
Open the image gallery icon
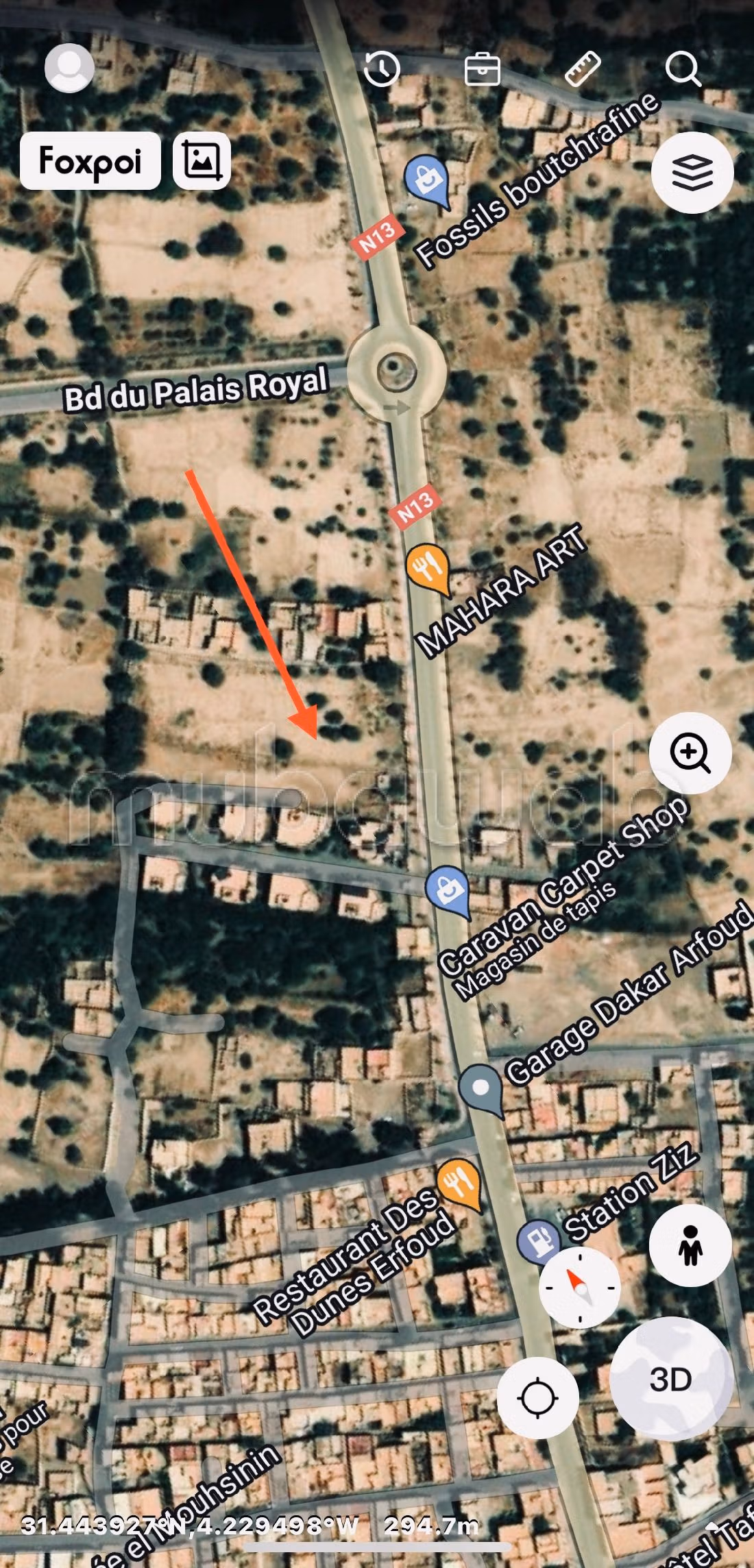[x=202, y=161]
